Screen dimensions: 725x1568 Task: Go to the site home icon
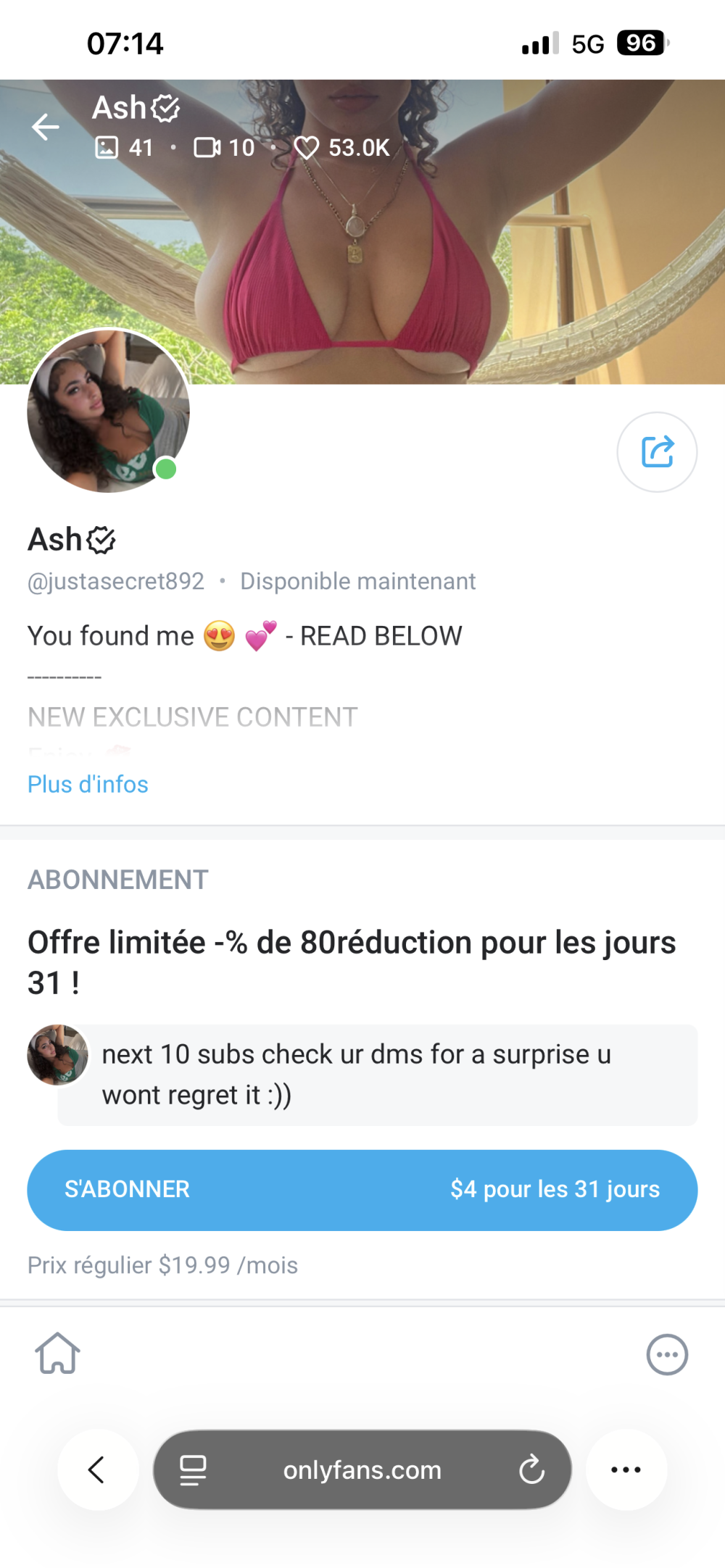57,1353
